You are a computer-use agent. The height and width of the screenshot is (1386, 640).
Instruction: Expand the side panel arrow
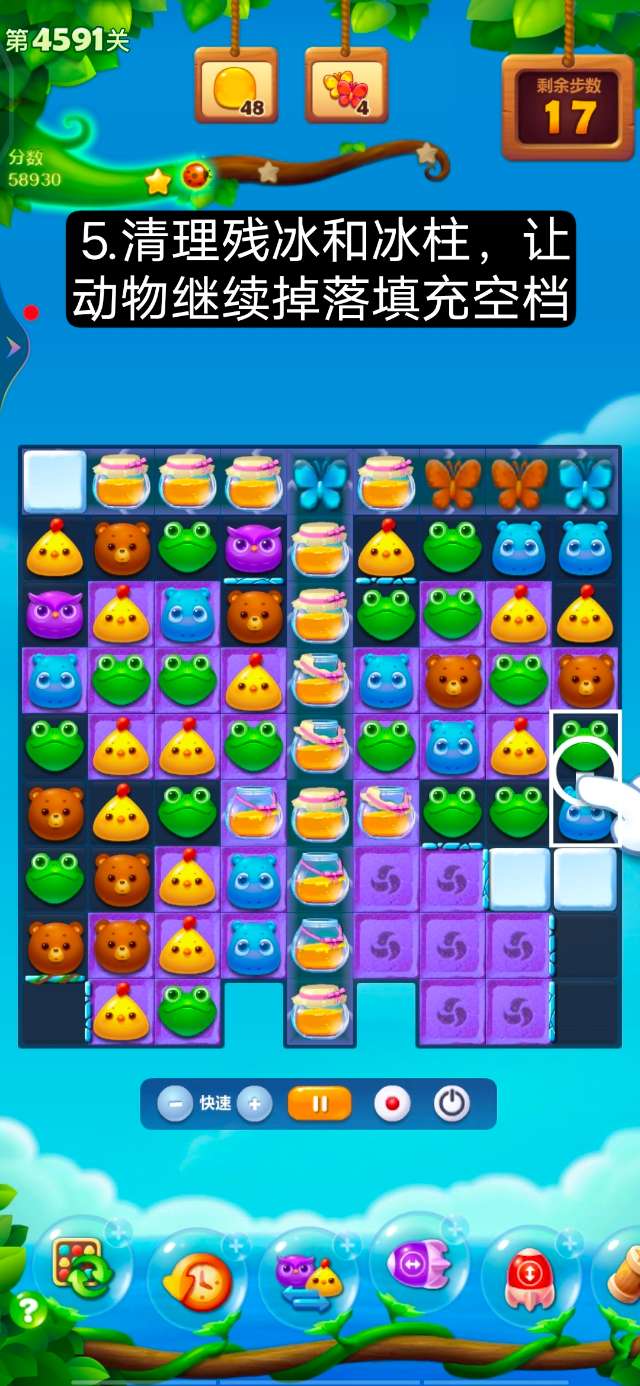(x=13, y=347)
